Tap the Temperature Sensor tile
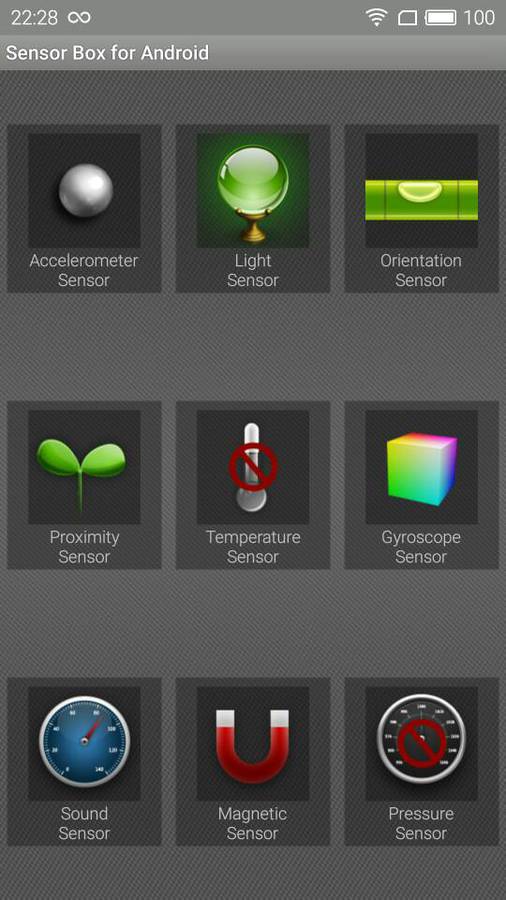Screen dimensions: 506x900 pyautogui.click(x=252, y=485)
